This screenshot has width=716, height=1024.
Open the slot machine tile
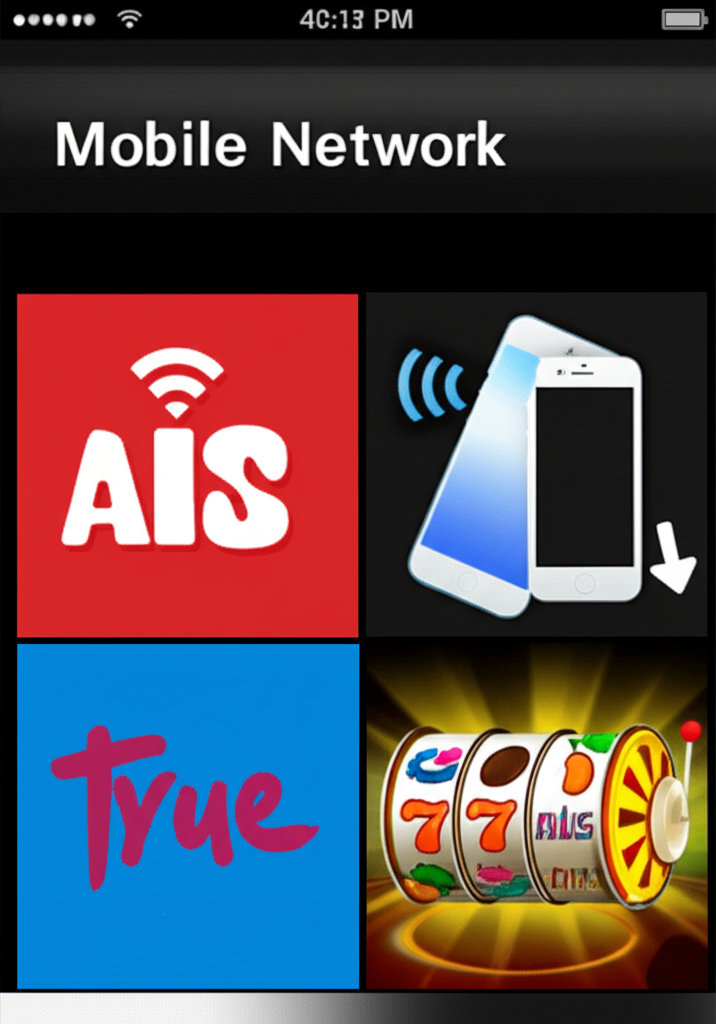(536, 815)
